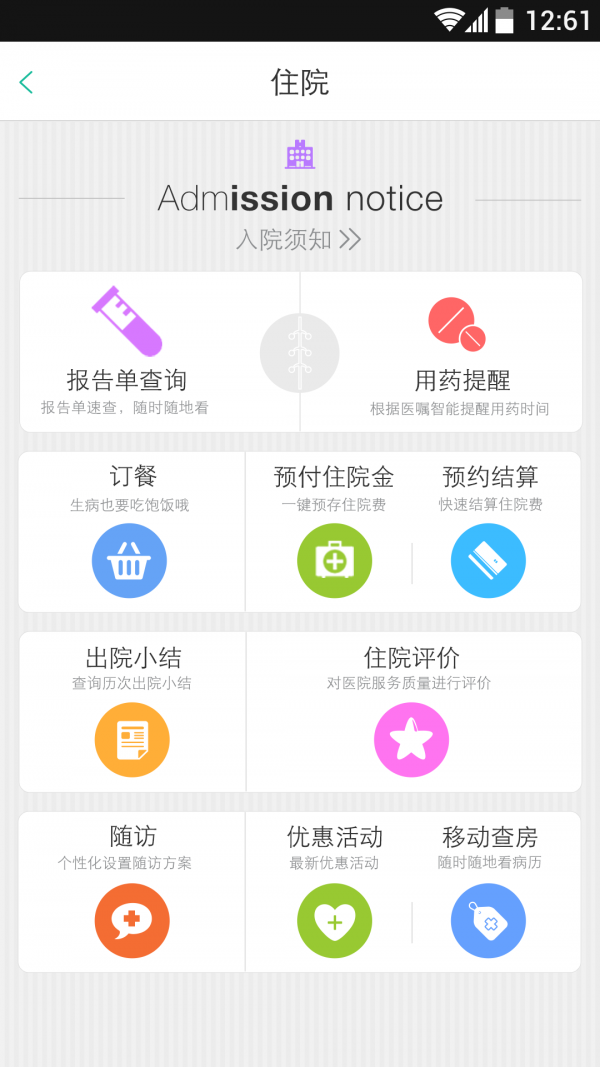Open 移动查房 mobile ward rounds
This screenshot has height=1067, width=600.
coord(489,920)
